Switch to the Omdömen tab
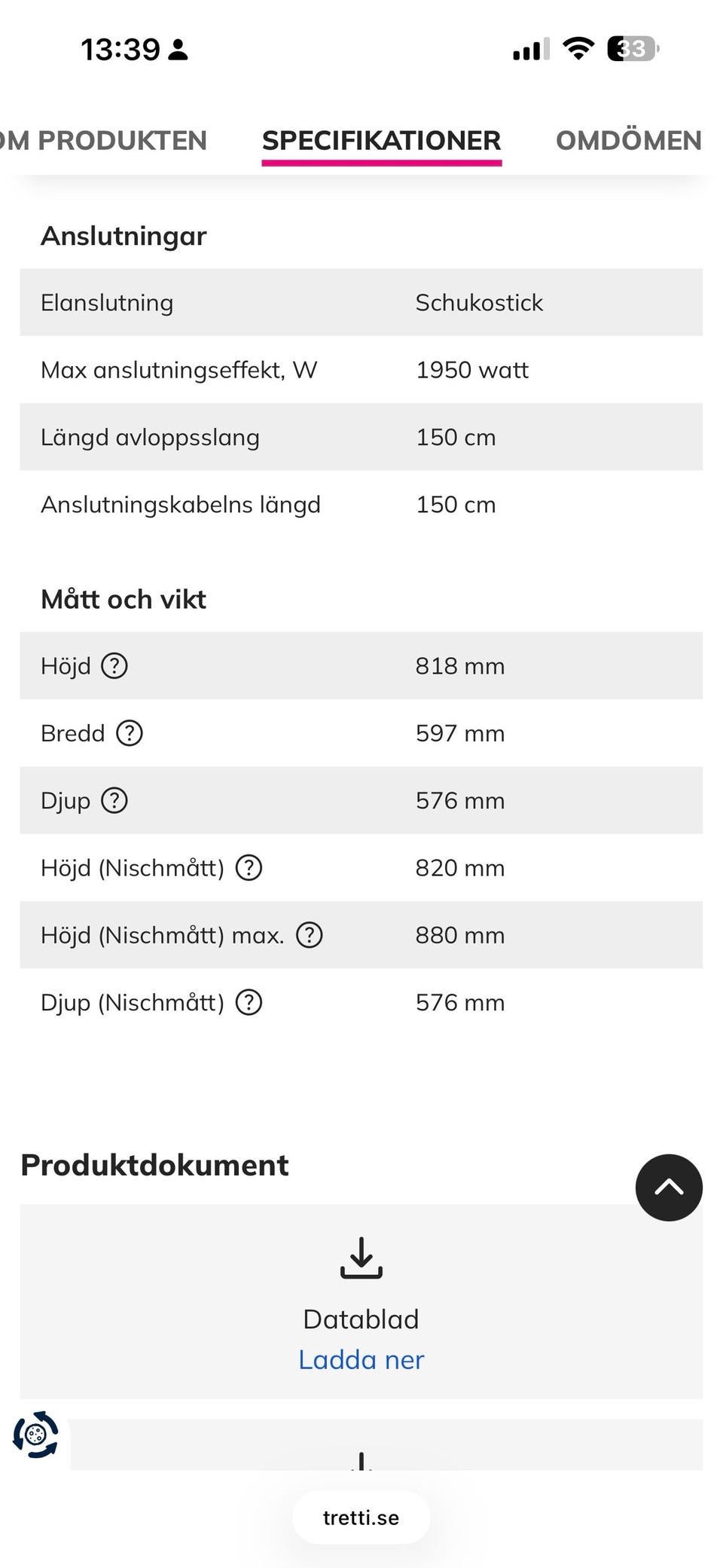This screenshot has height=1568, width=723. (x=628, y=140)
